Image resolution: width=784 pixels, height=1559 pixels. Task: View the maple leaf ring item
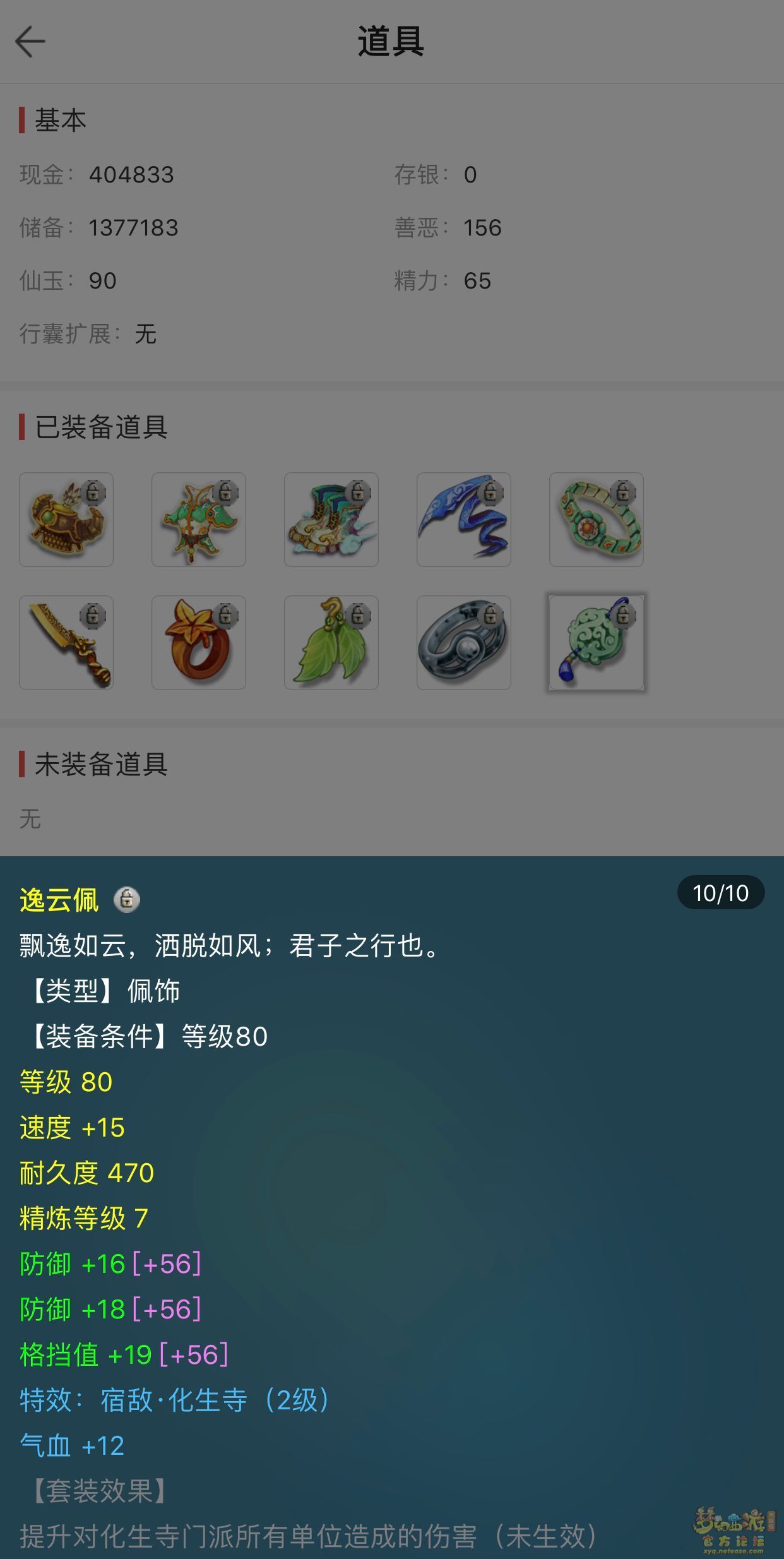[x=199, y=643]
